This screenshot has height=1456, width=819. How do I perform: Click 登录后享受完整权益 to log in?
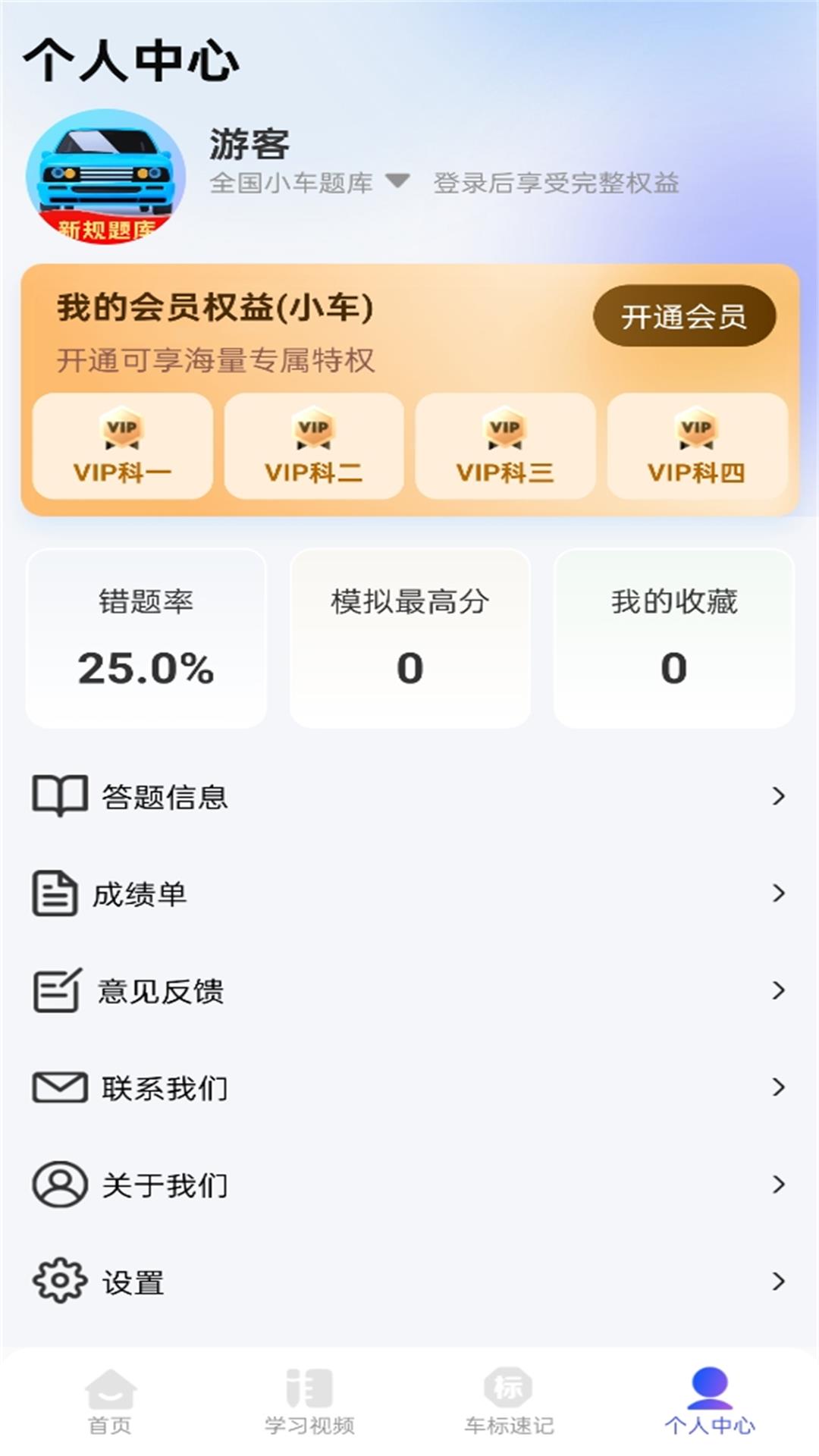tap(557, 183)
